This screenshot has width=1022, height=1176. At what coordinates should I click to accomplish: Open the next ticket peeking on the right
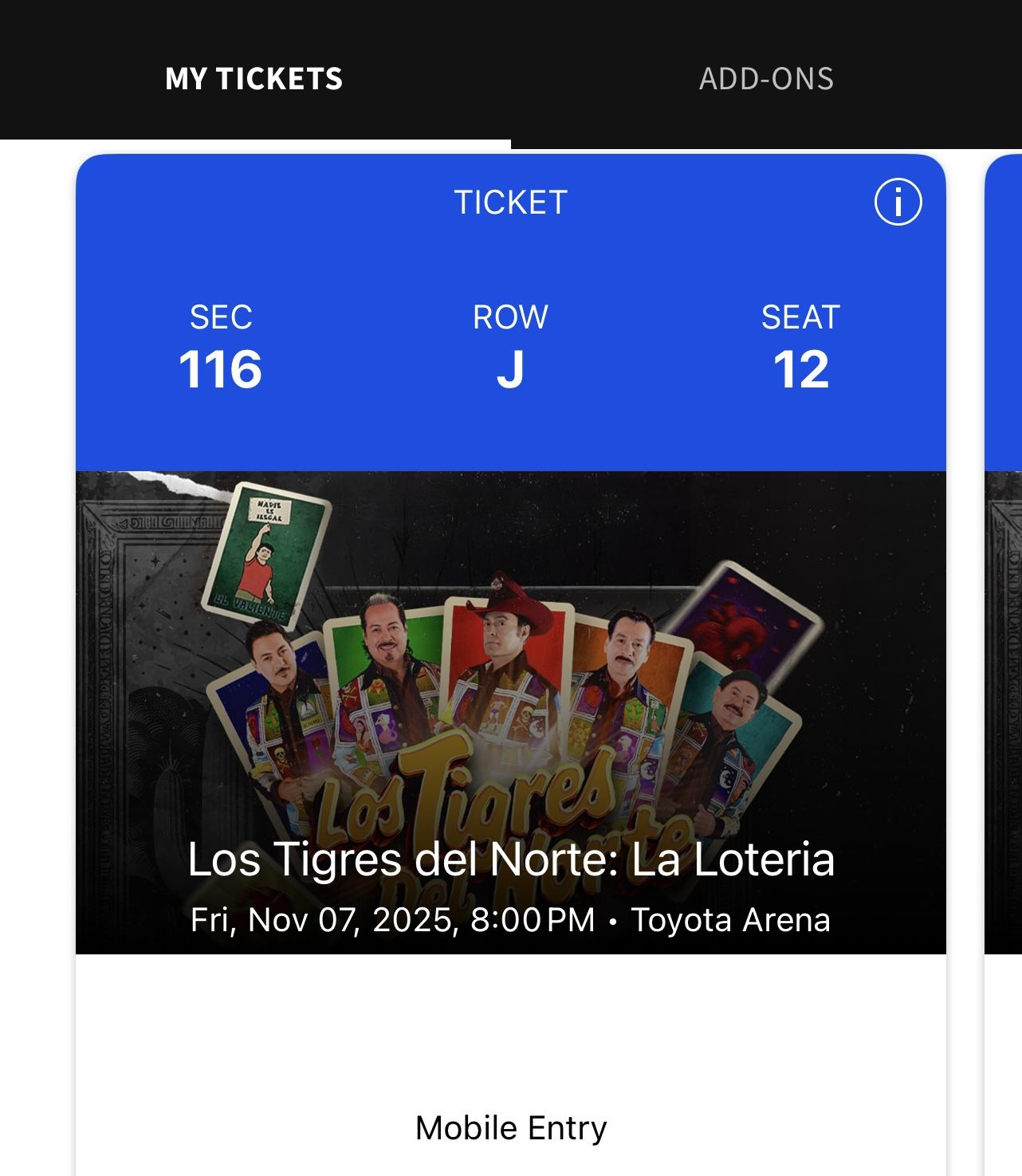1003,558
